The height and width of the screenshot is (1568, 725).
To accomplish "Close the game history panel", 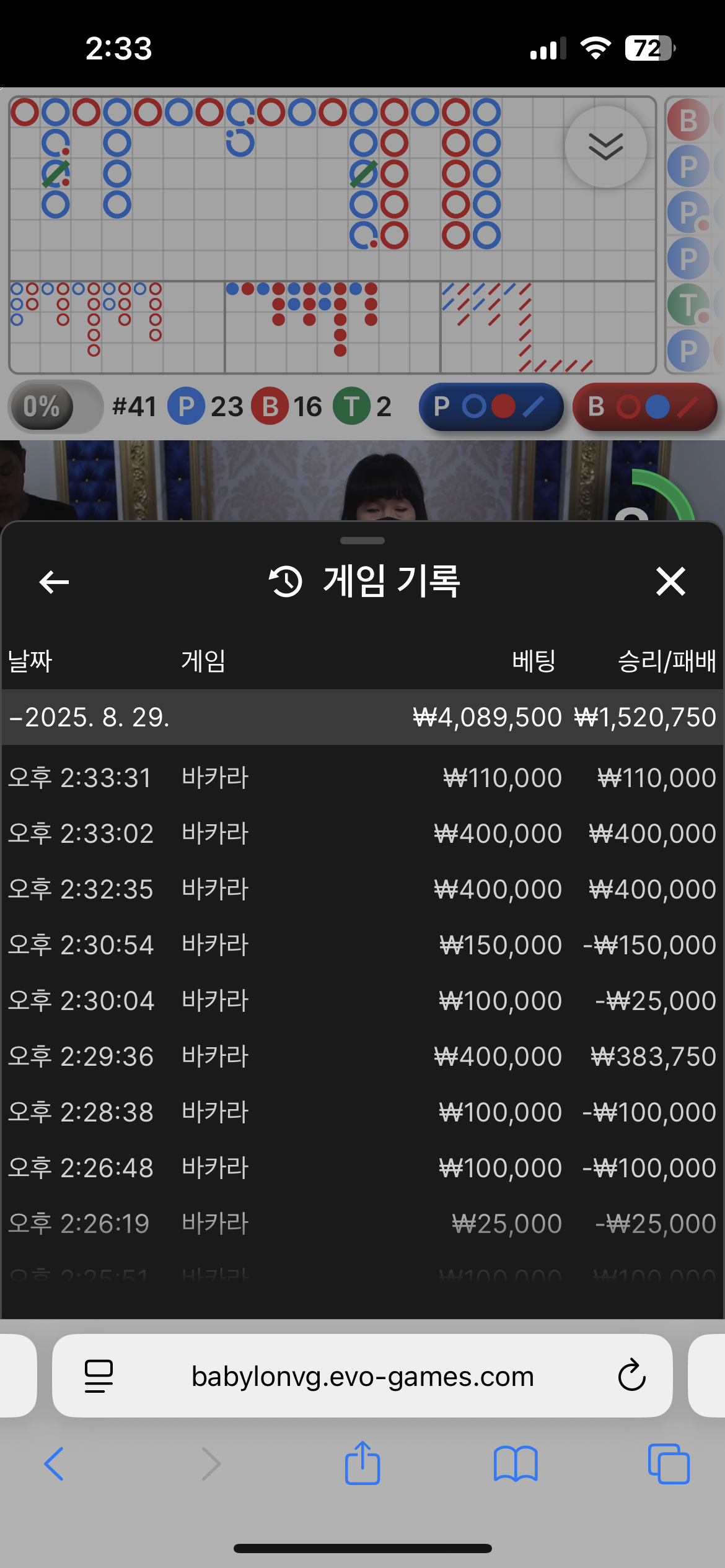I will coord(670,581).
